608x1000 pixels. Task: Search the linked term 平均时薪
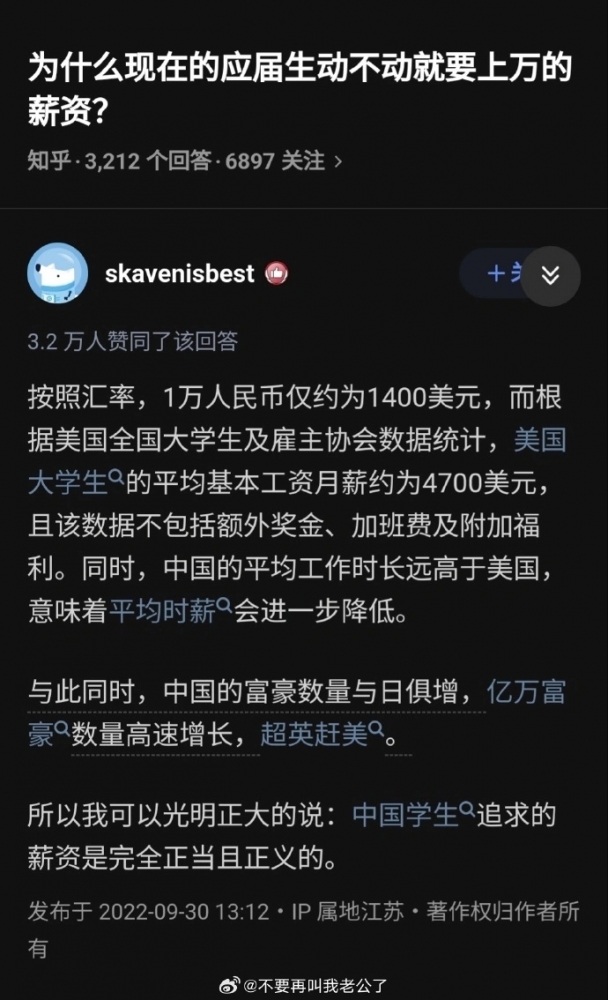pyautogui.click(x=171, y=611)
